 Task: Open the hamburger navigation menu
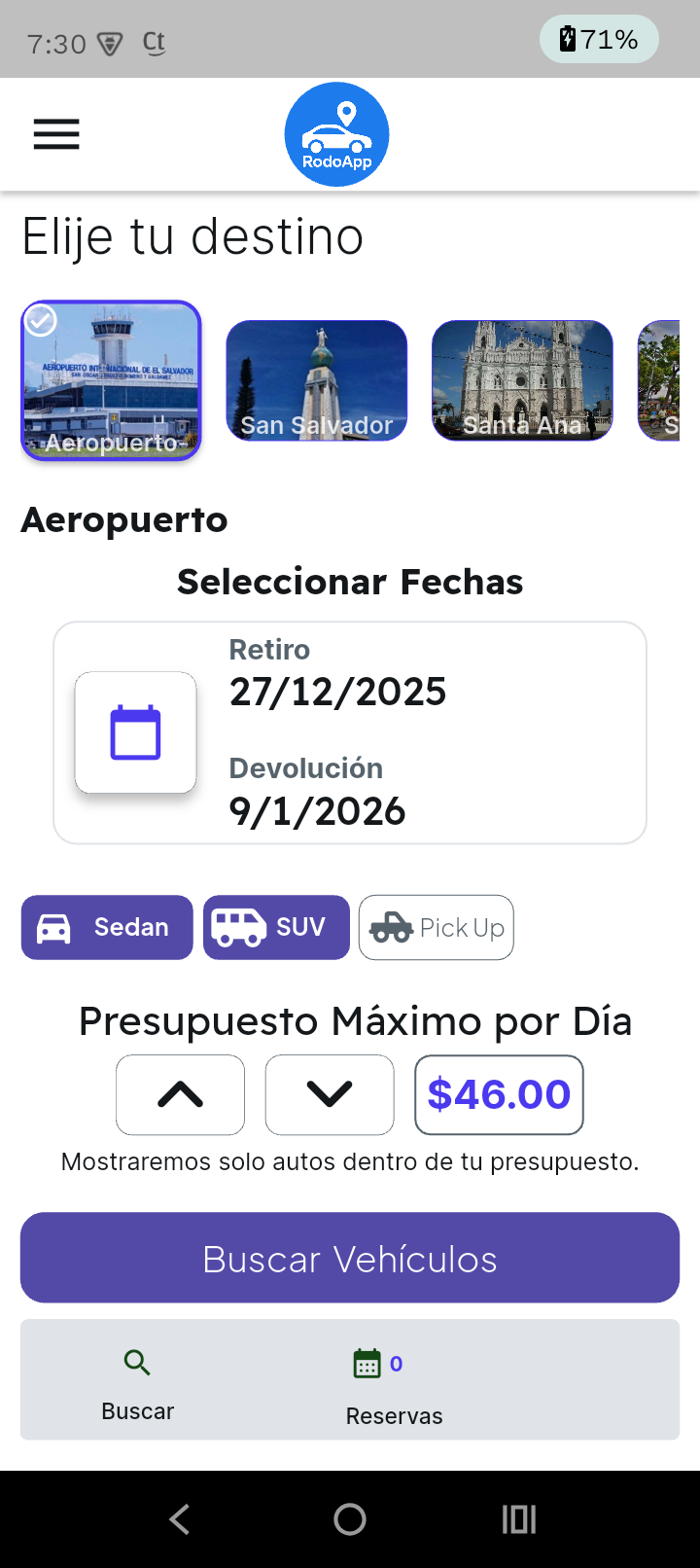point(55,134)
